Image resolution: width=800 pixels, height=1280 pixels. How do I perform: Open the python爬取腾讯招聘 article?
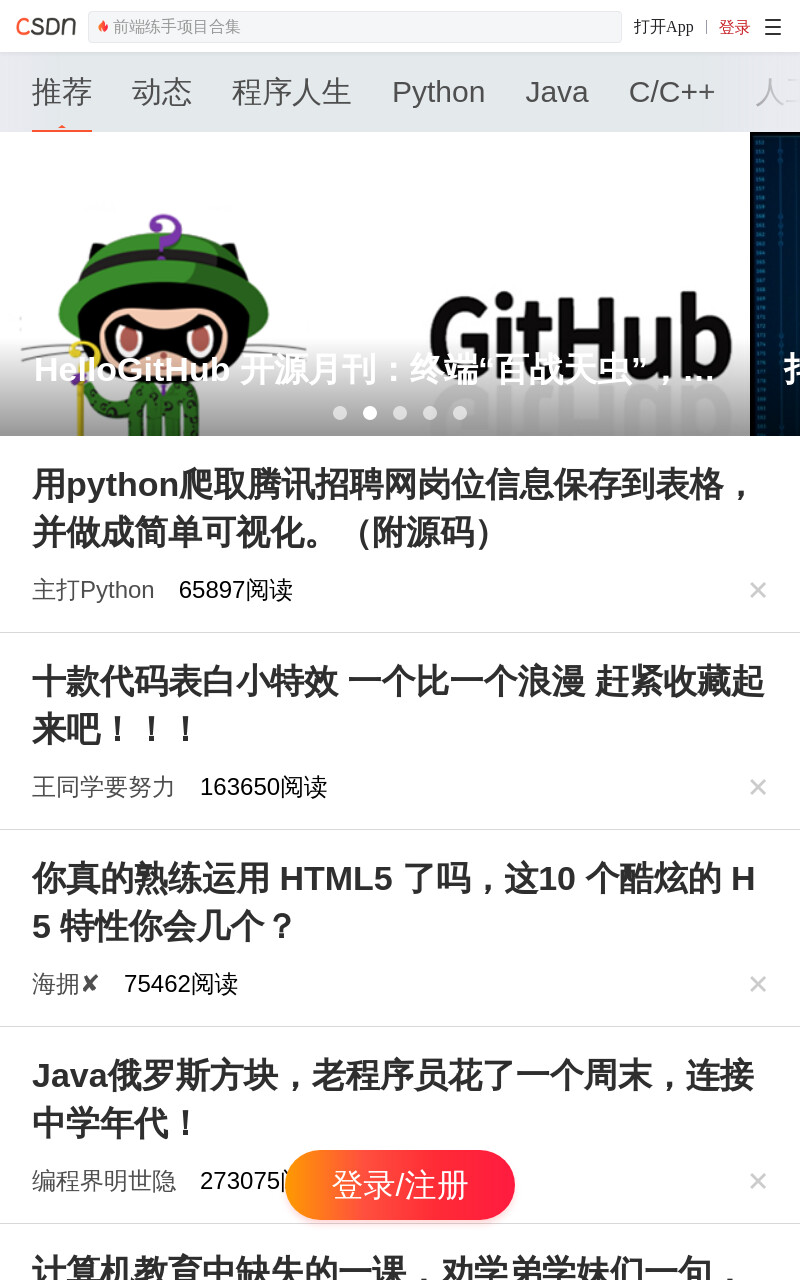tap(392, 508)
